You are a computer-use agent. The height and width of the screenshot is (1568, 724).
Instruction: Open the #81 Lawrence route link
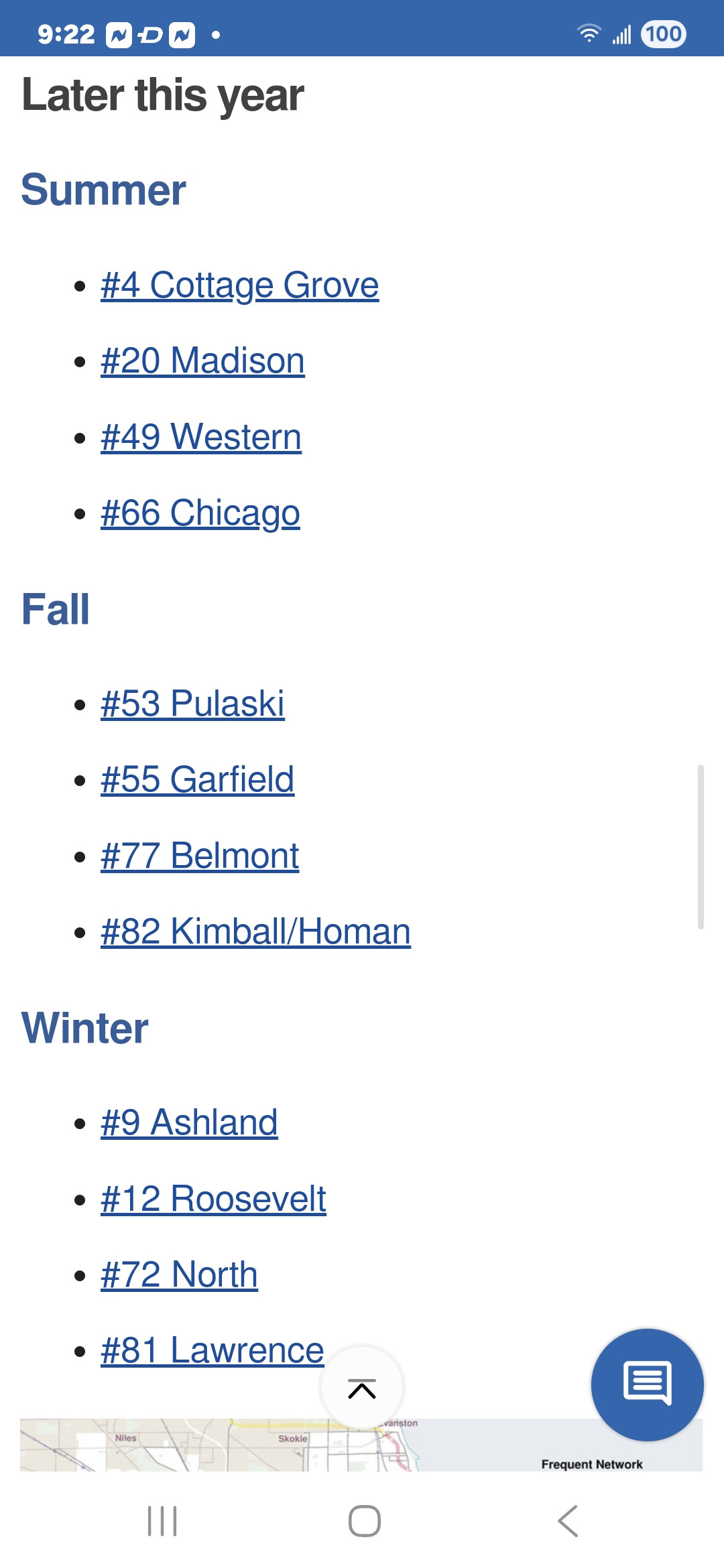coord(212,1351)
